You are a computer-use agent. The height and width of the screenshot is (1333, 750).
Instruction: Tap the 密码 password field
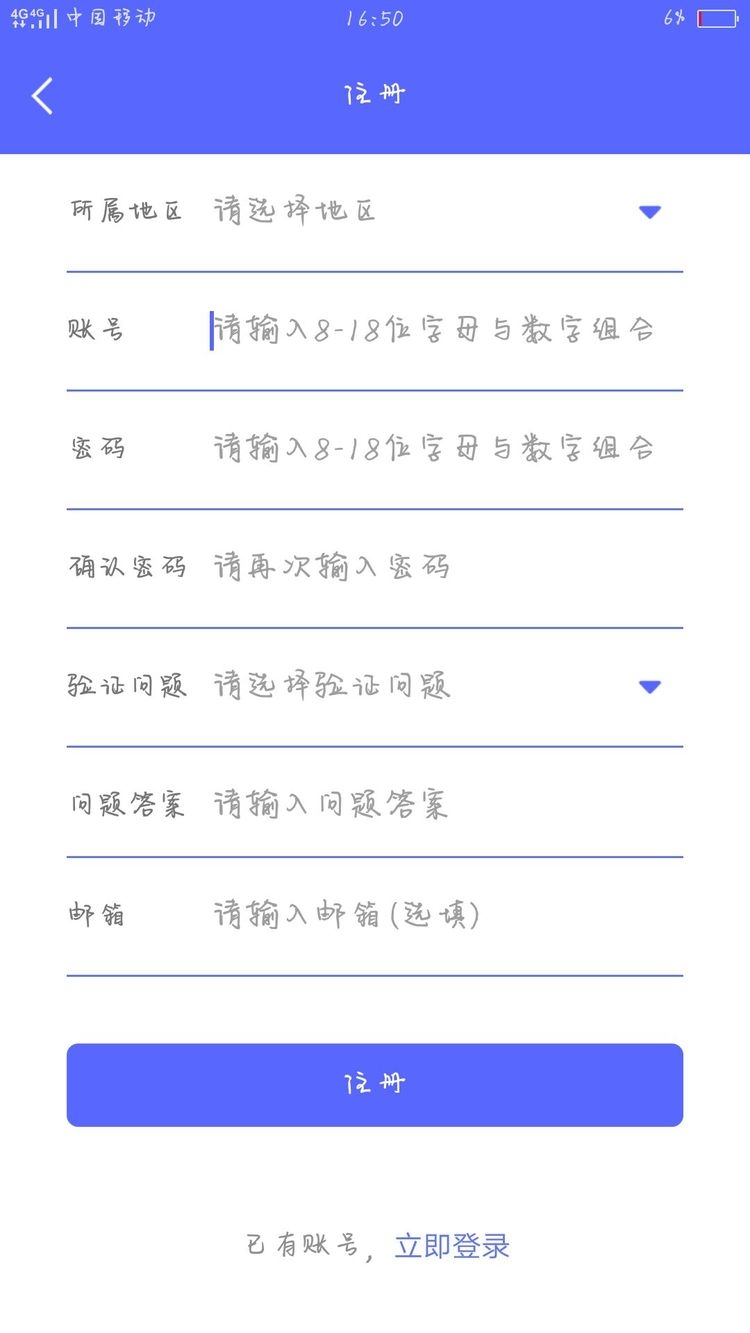tap(444, 448)
